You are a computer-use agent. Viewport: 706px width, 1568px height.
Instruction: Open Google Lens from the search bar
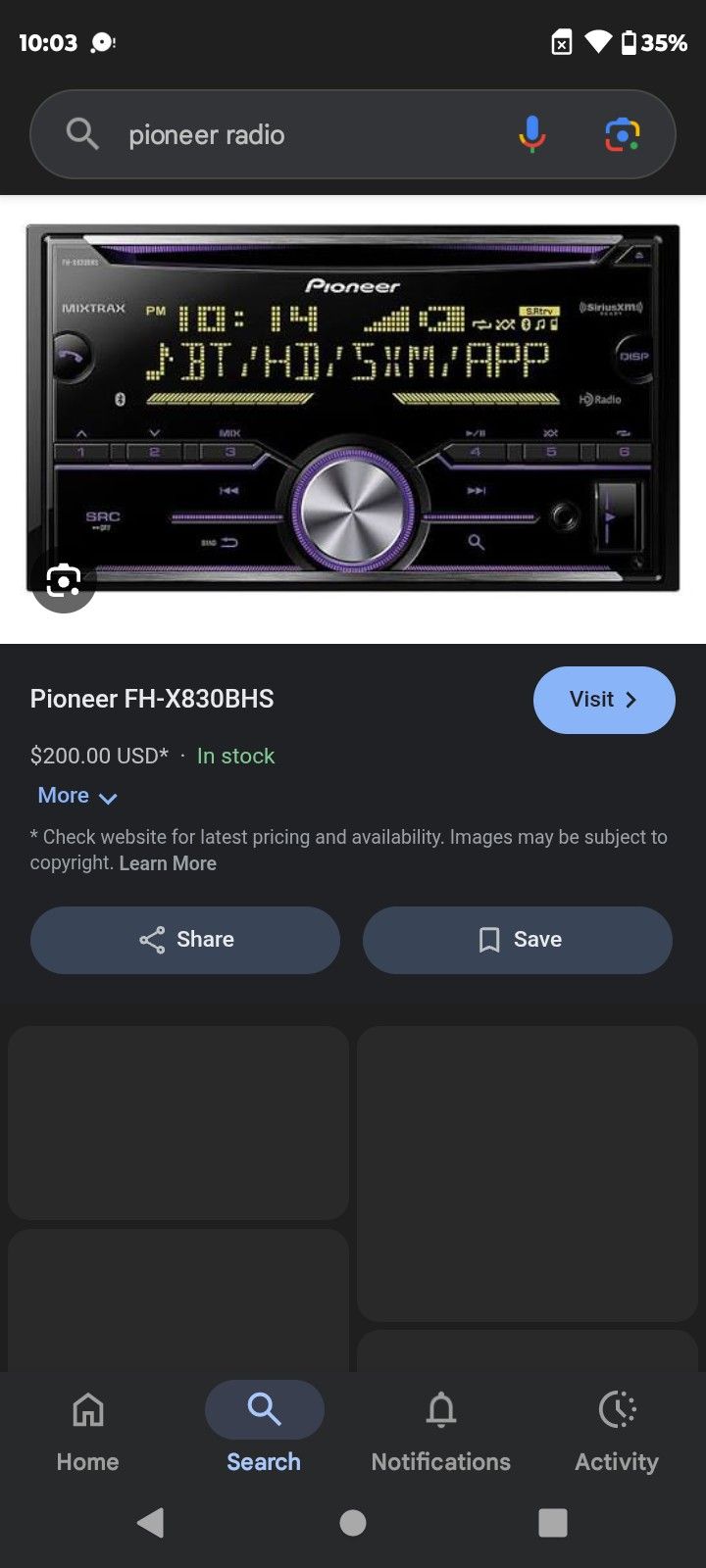(625, 134)
